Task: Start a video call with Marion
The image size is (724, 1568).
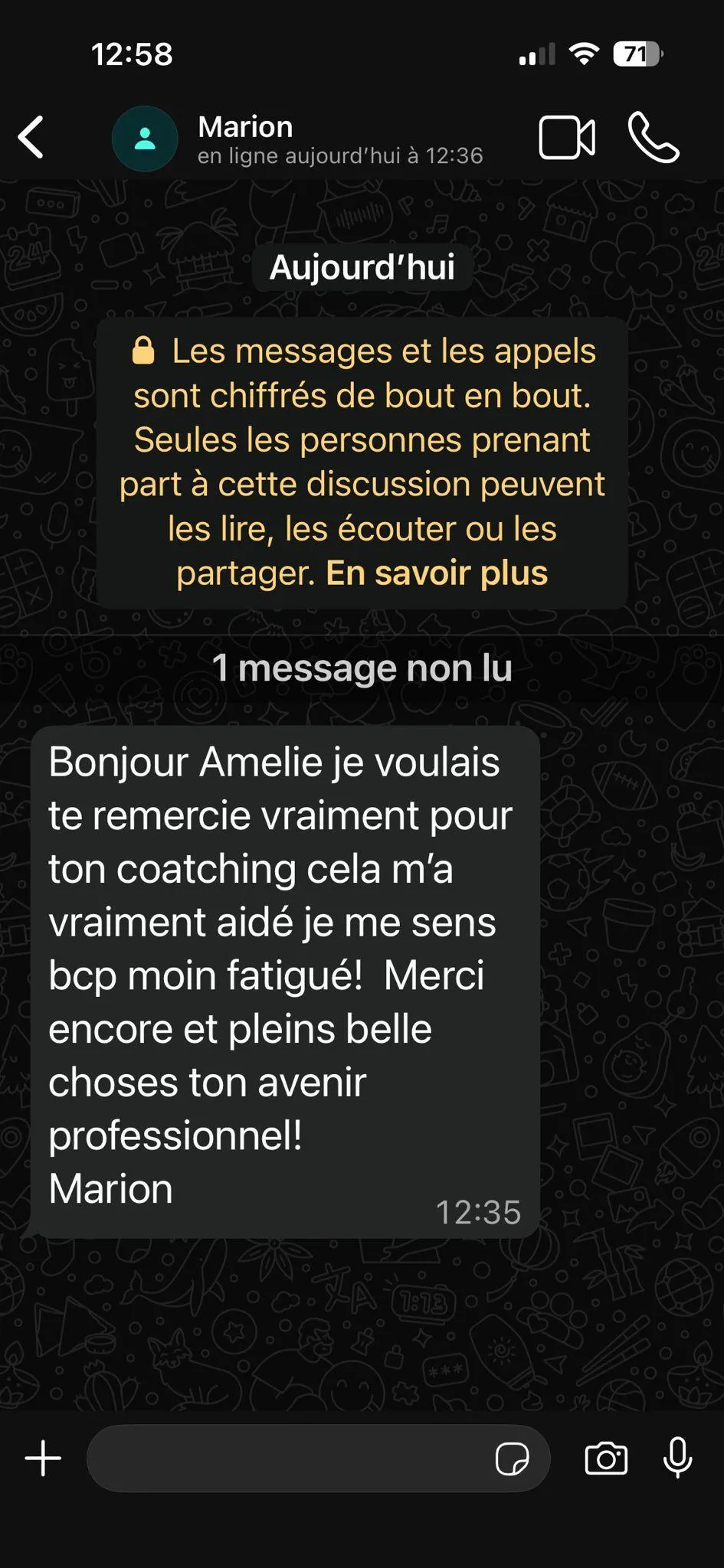Action: click(x=566, y=138)
